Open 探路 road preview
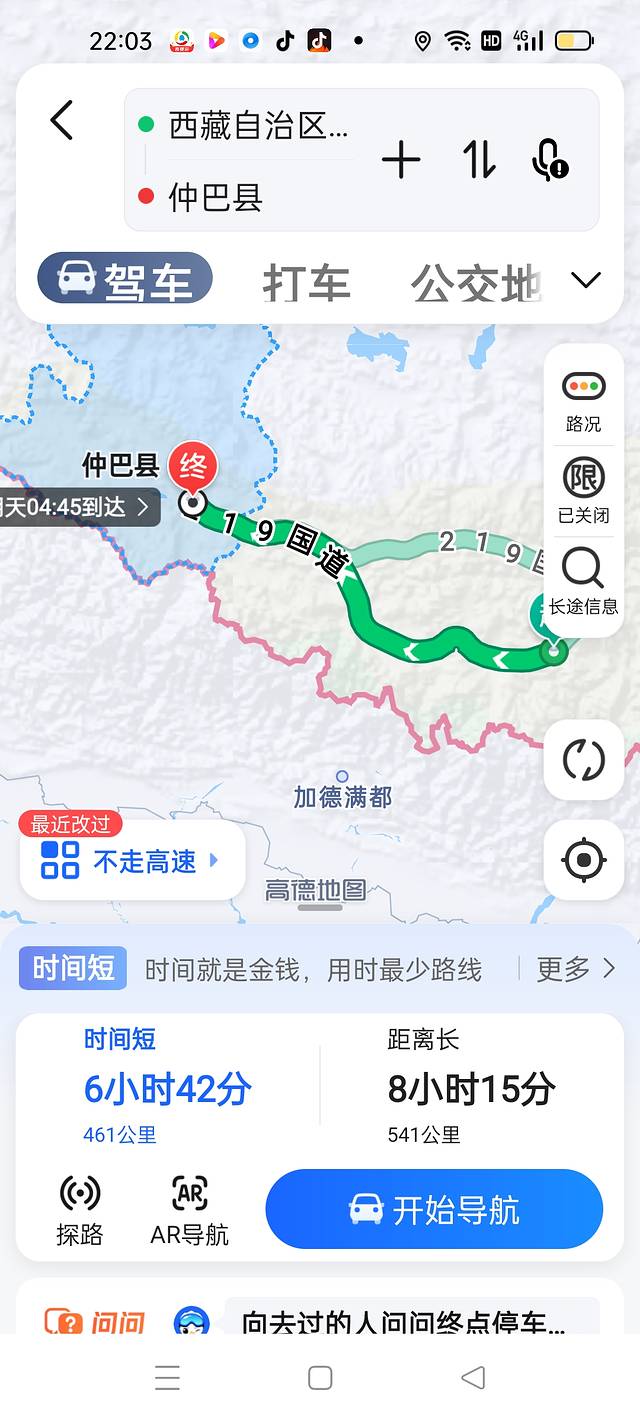640x1422 pixels. [x=80, y=1209]
